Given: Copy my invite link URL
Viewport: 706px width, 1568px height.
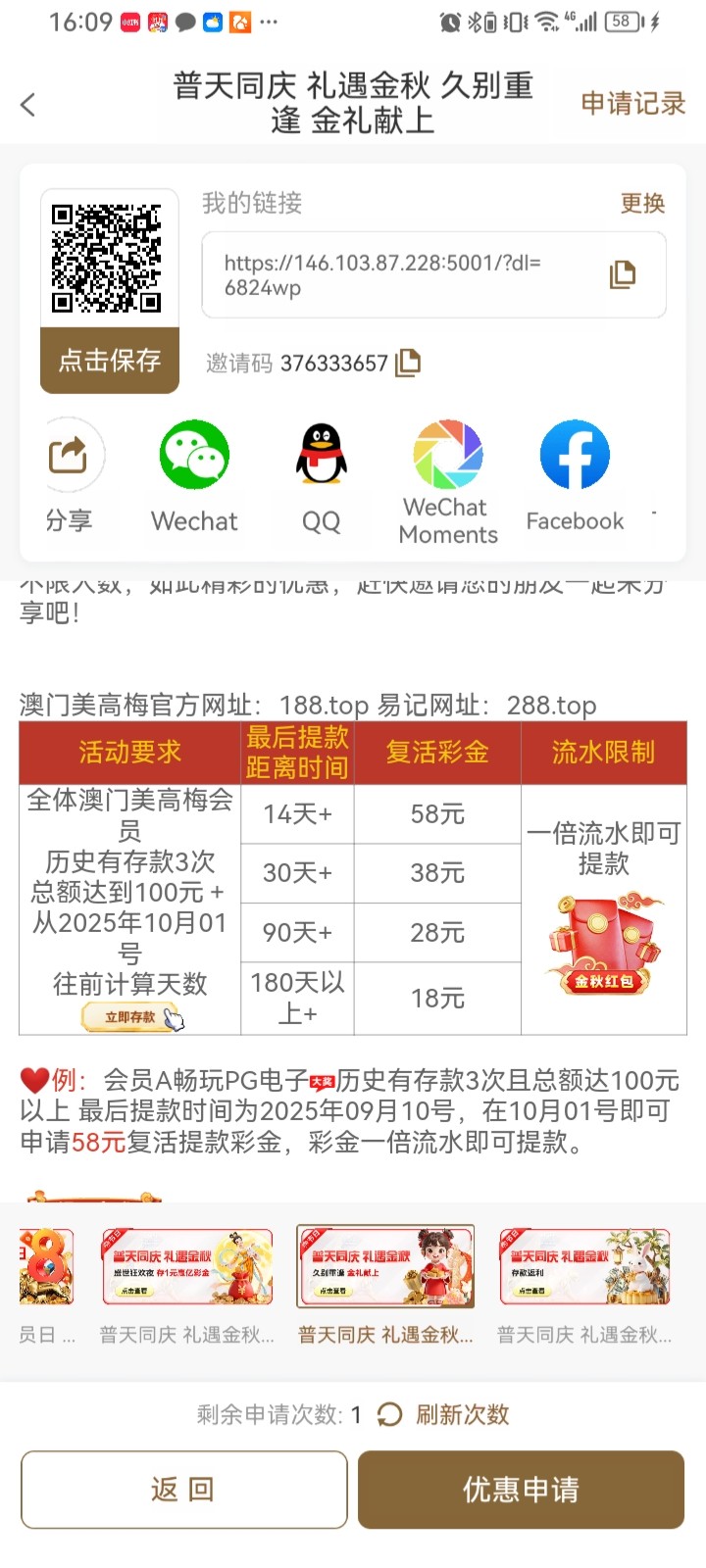Looking at the screenshot, I should [x=623, y=274].
